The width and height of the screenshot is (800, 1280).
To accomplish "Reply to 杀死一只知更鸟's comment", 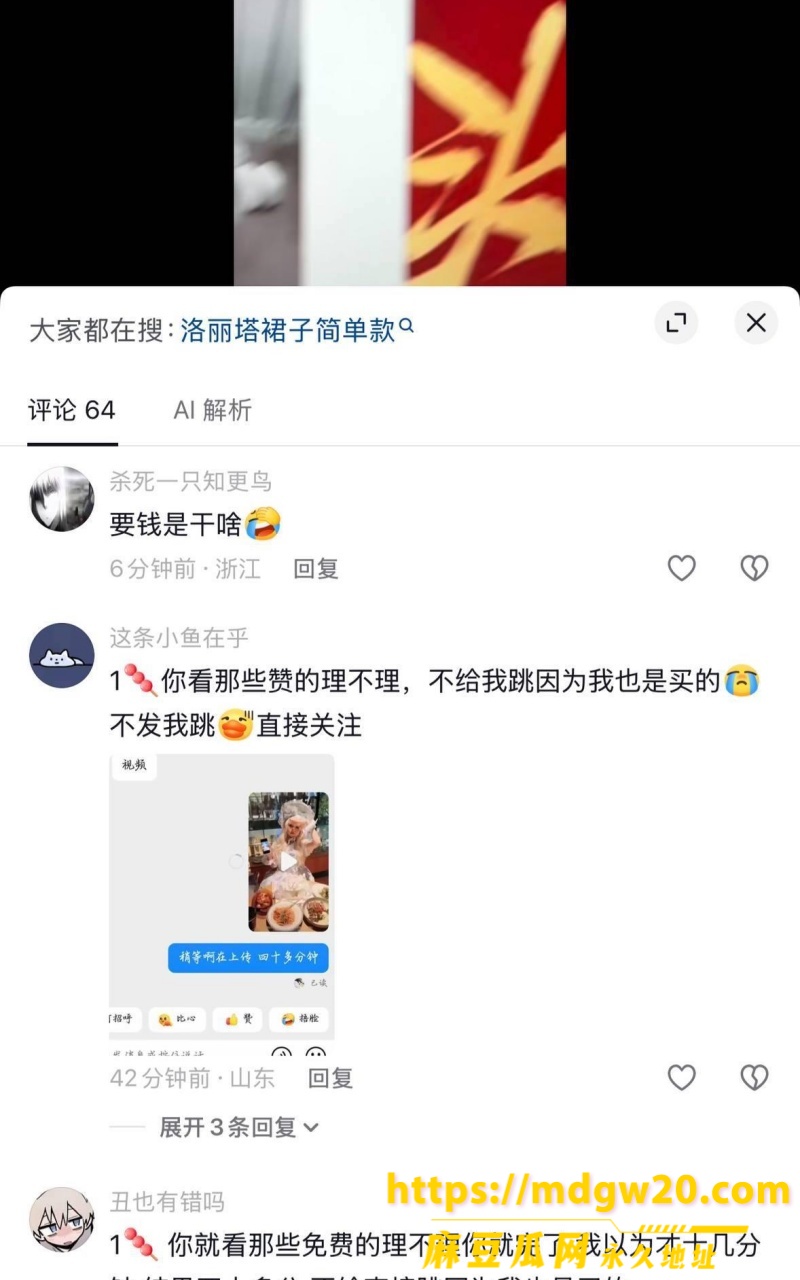I will click(316, 569).
